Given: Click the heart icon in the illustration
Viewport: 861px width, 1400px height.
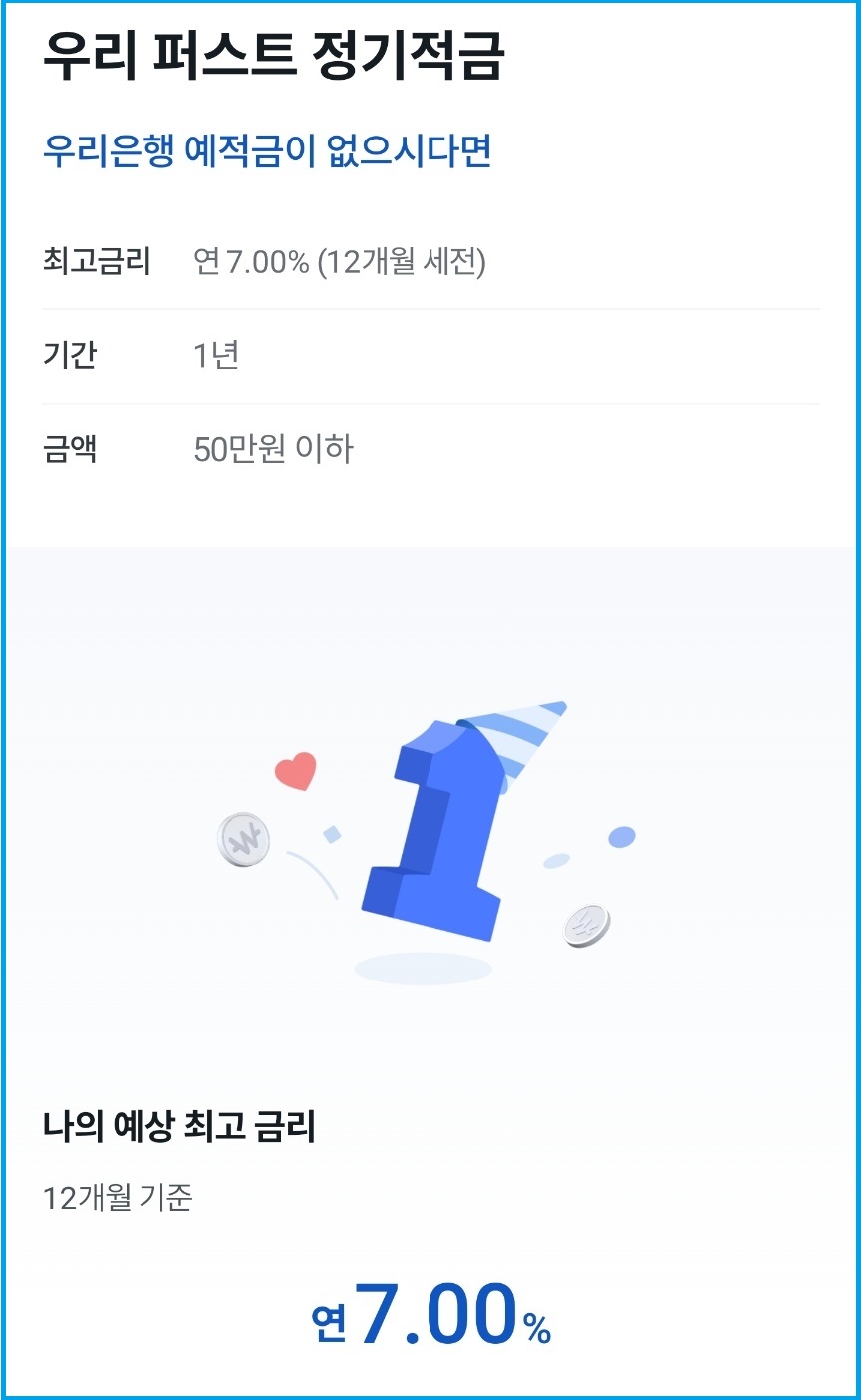Looking at the screenshot, I should point(297,769).
